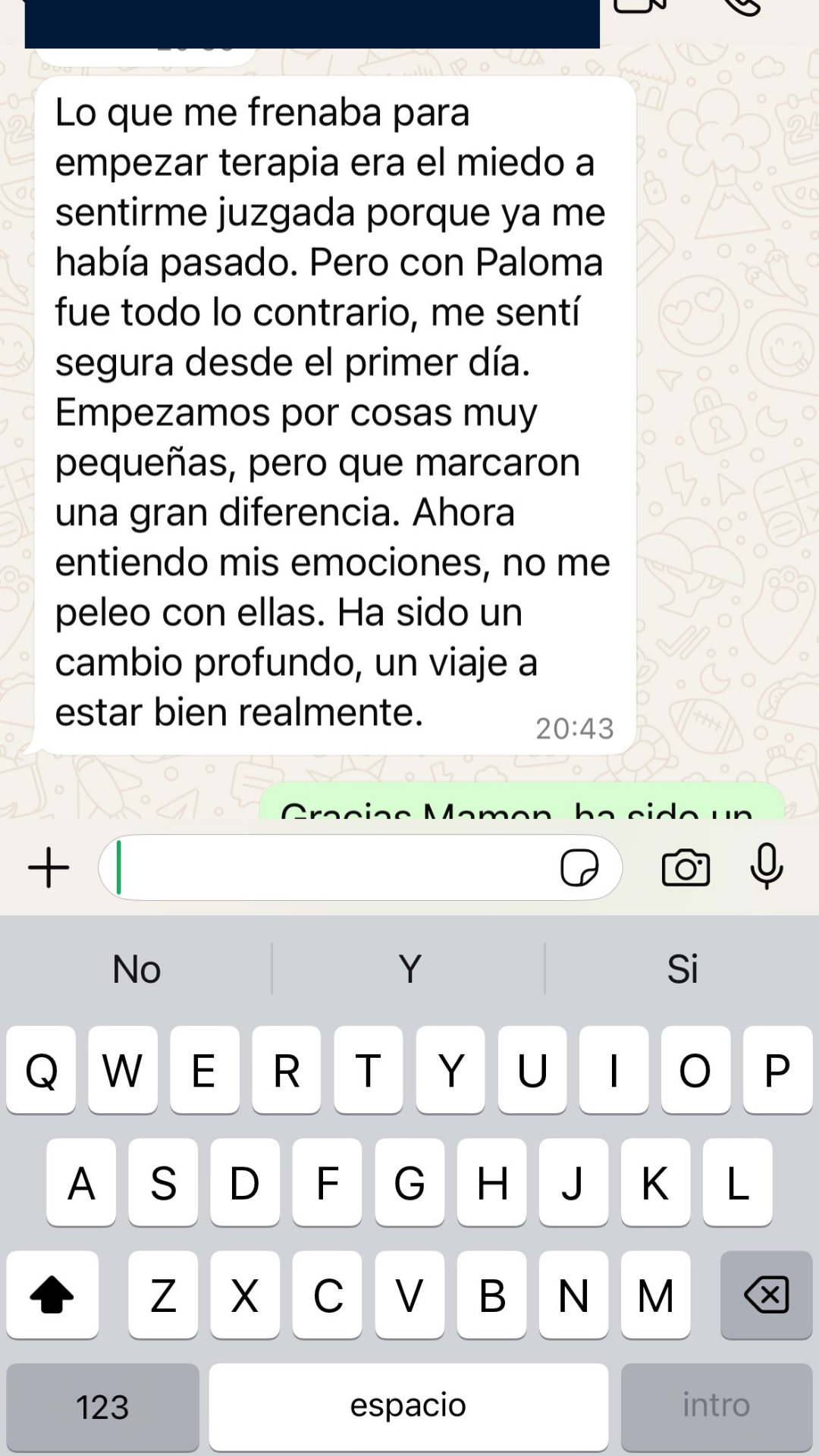Open the attachment plus menu
The image size is (819, 1456).
49,868
